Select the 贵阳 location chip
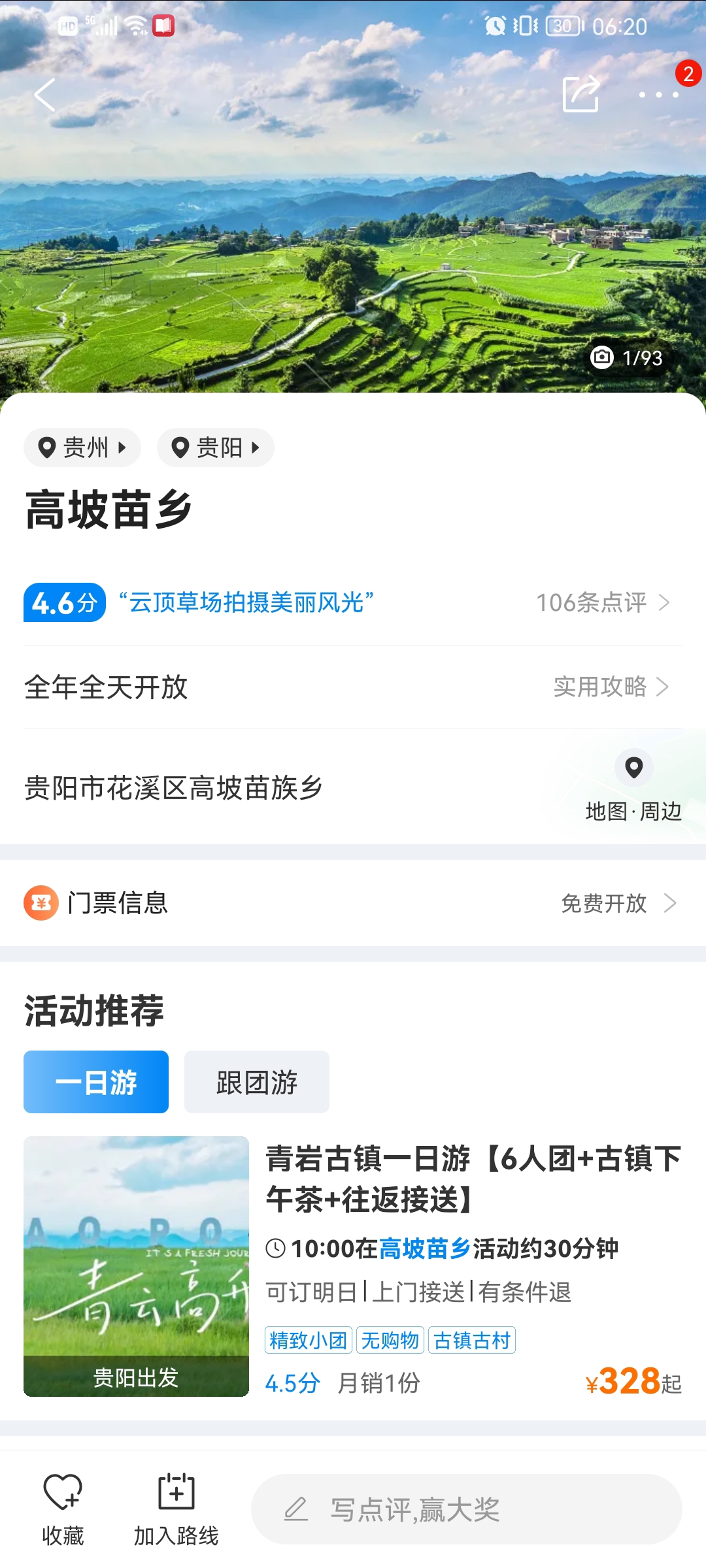 [216, 448]
